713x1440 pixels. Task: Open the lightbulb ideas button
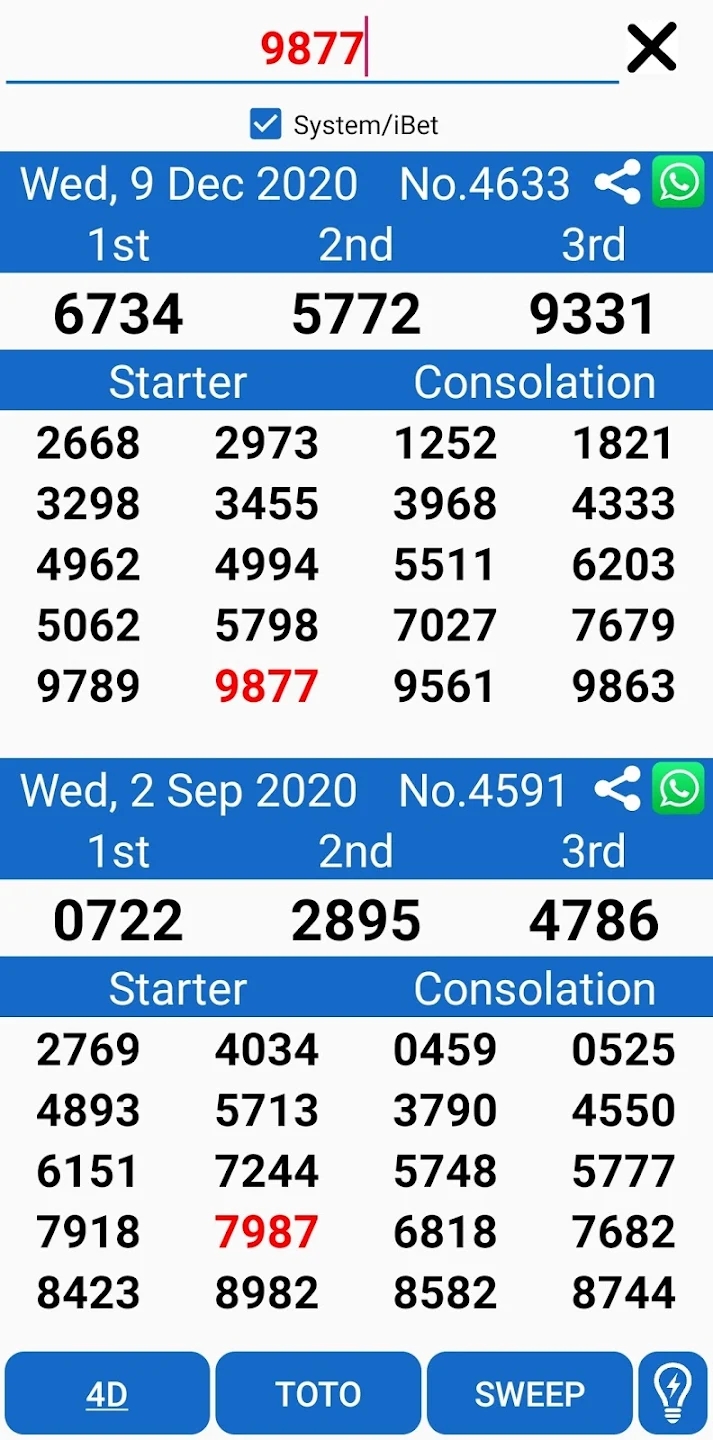pos(673,1393)
